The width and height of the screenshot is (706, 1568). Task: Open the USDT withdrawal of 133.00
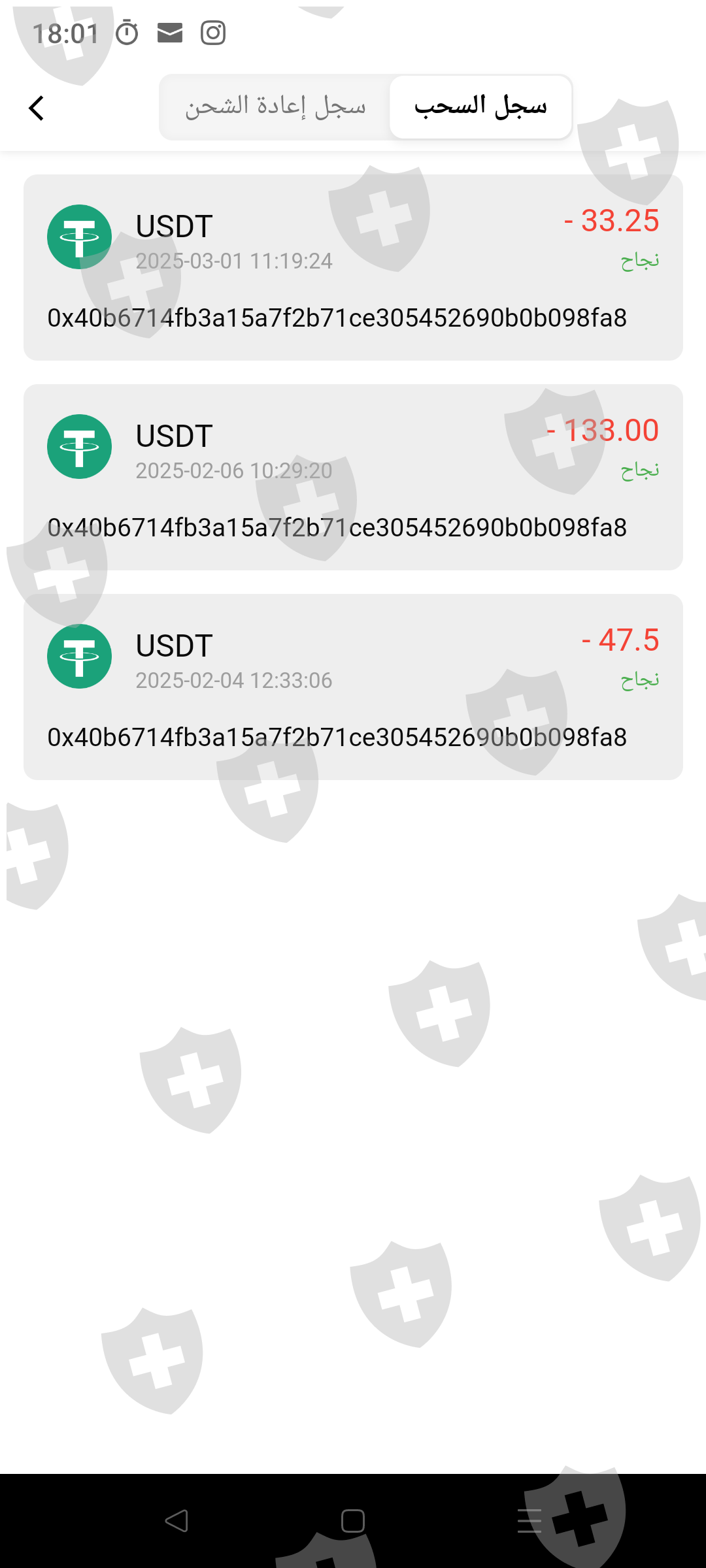coord(353,477)
